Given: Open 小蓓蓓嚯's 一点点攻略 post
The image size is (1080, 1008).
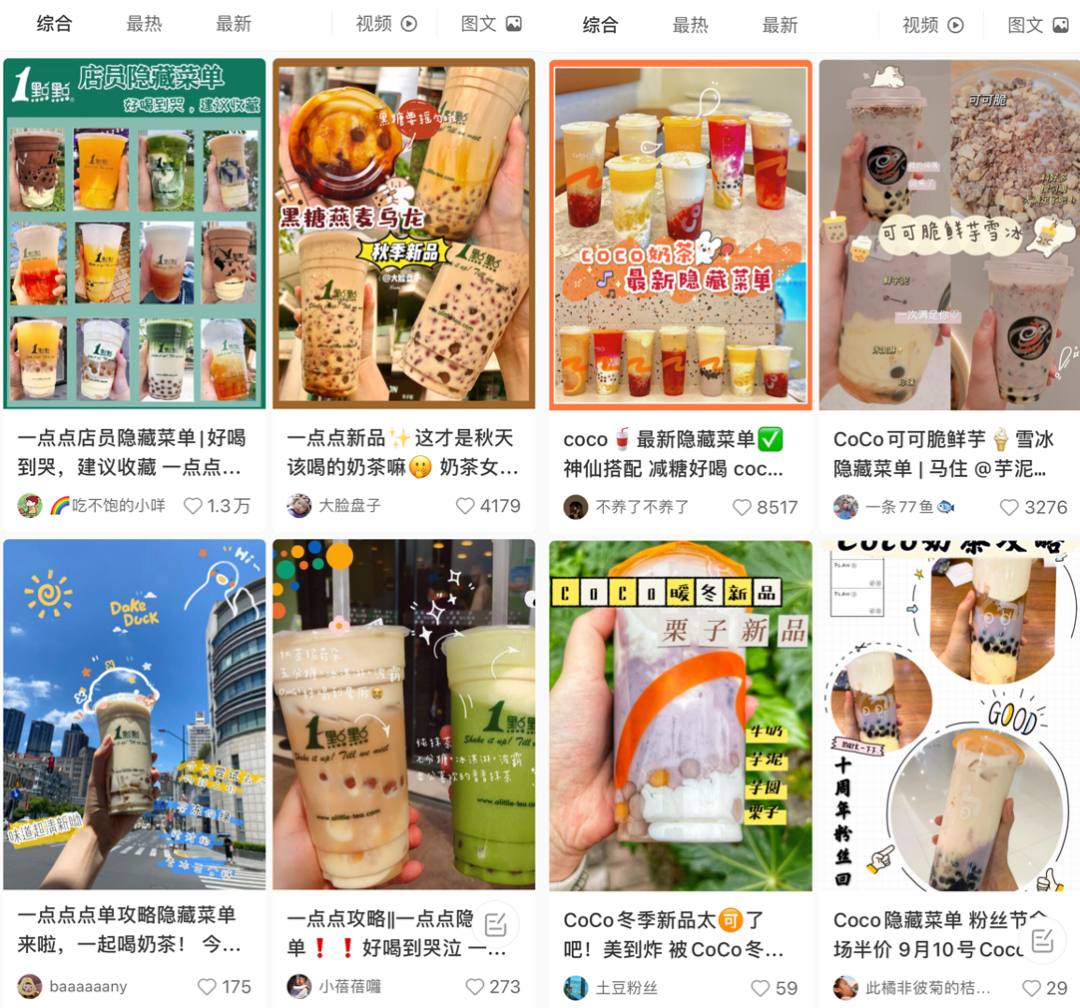Looking at the screenshot, I should [x=404, y=714].
